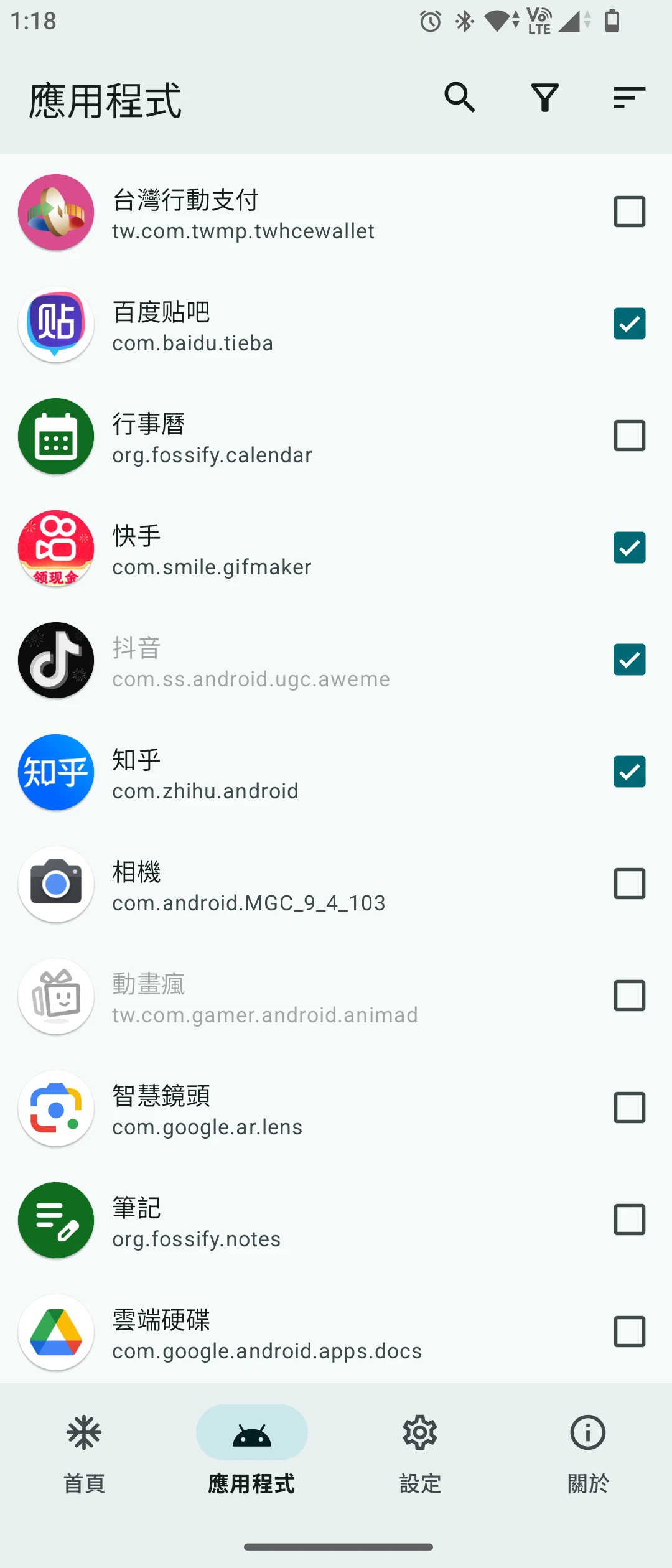Untick the 知乎 checkbox
Image resolution: width=672 pixels, height=1568 pixels.
coord(629,772)
